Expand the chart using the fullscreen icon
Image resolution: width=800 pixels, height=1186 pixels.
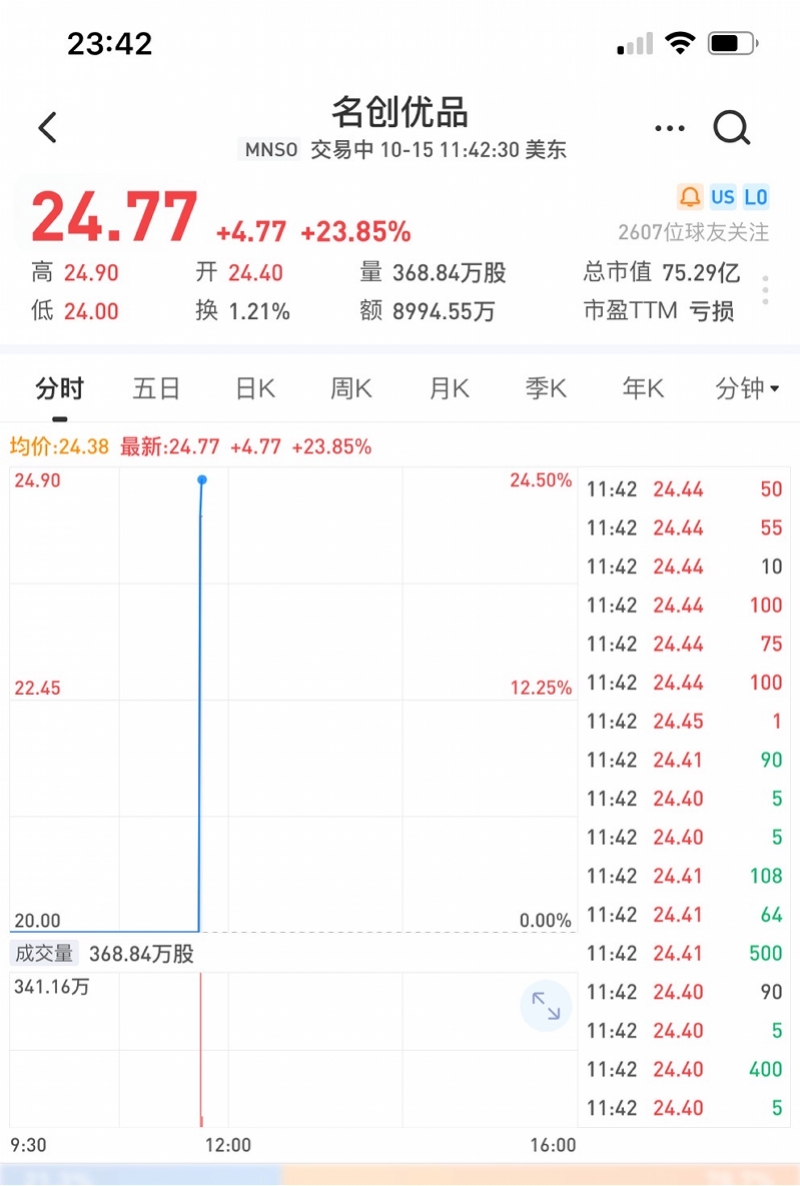pos(545,1005)
